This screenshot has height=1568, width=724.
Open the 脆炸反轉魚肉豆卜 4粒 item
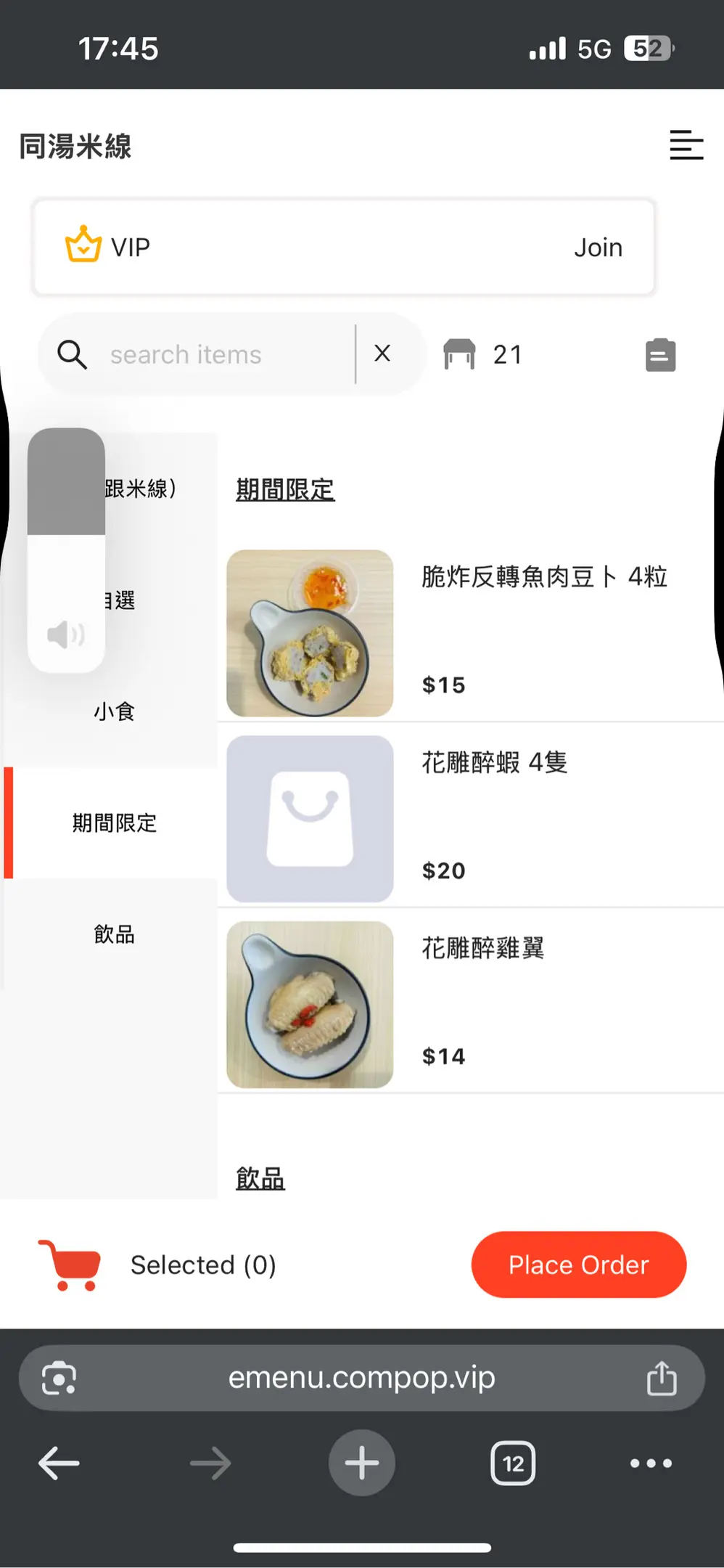tap(544, 577)
